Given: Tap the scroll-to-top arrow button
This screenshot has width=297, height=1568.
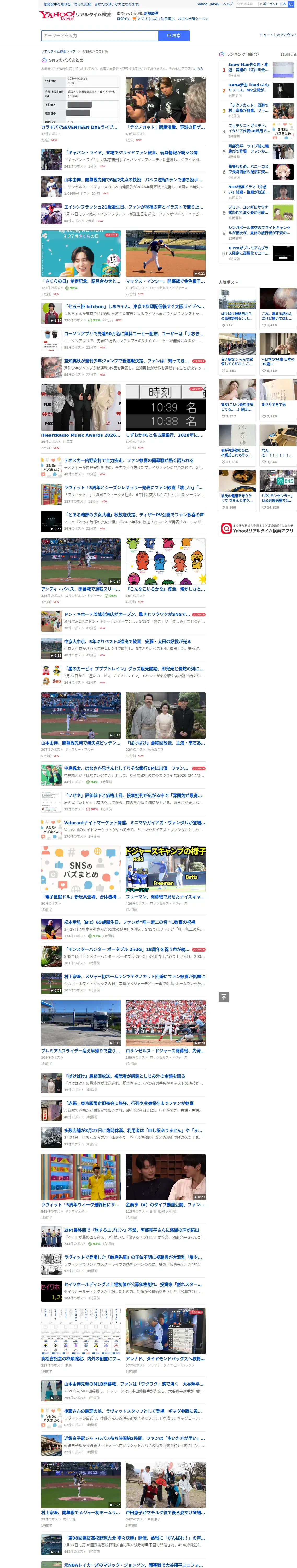Looking at the screenshot, I should tap(224, 997).
